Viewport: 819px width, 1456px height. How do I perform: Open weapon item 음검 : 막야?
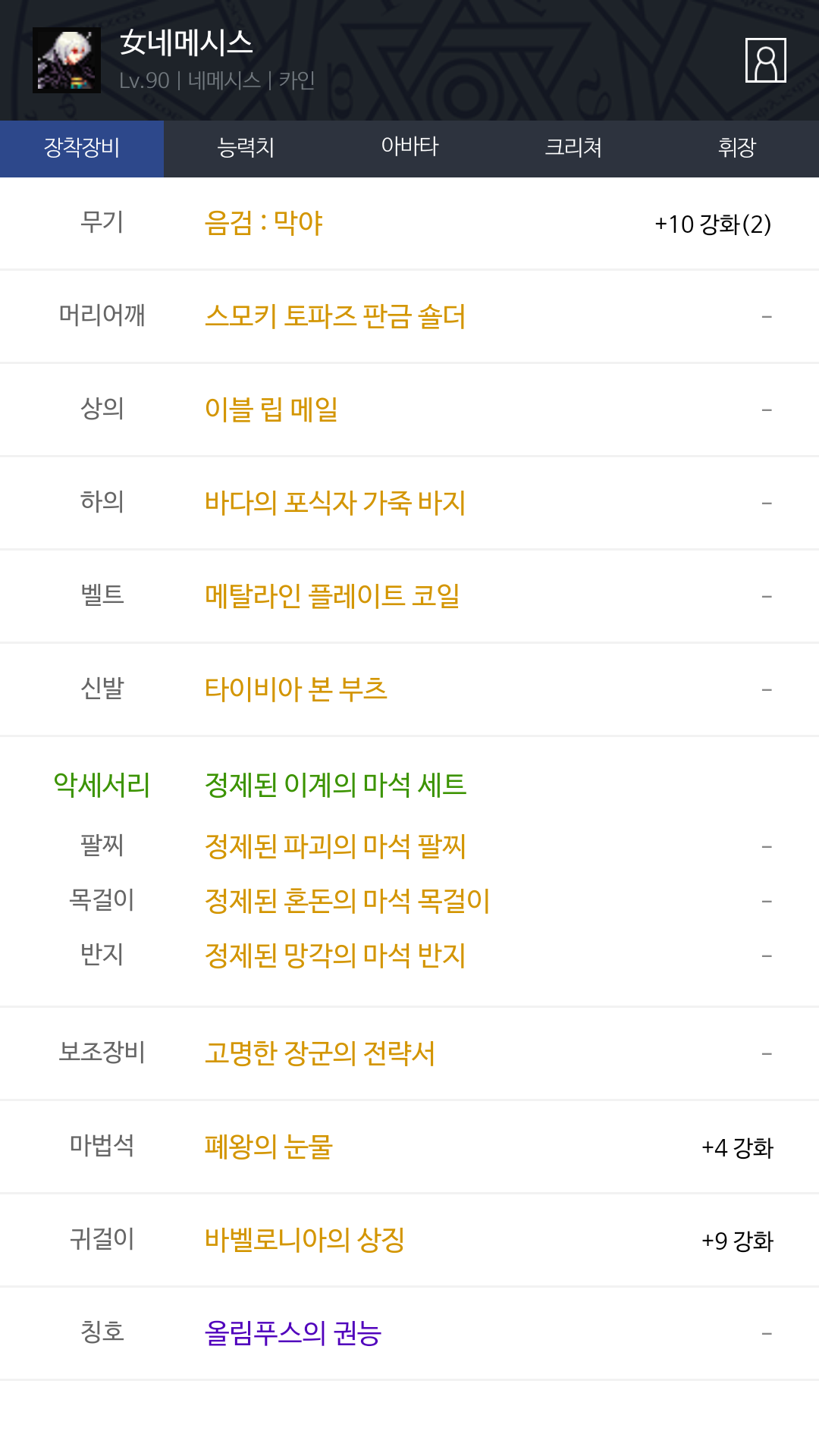point(264,223)
